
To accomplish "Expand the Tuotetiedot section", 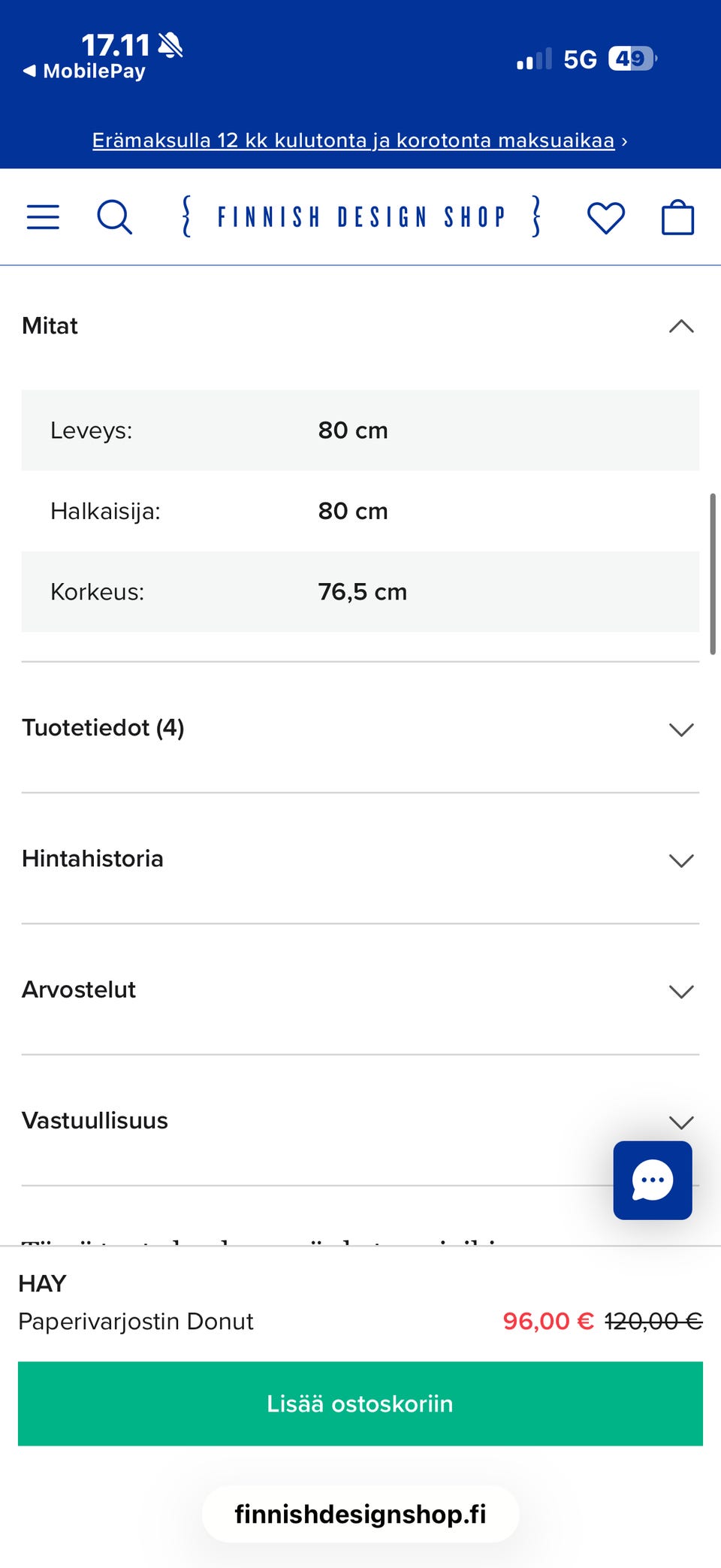I will 680,729.
